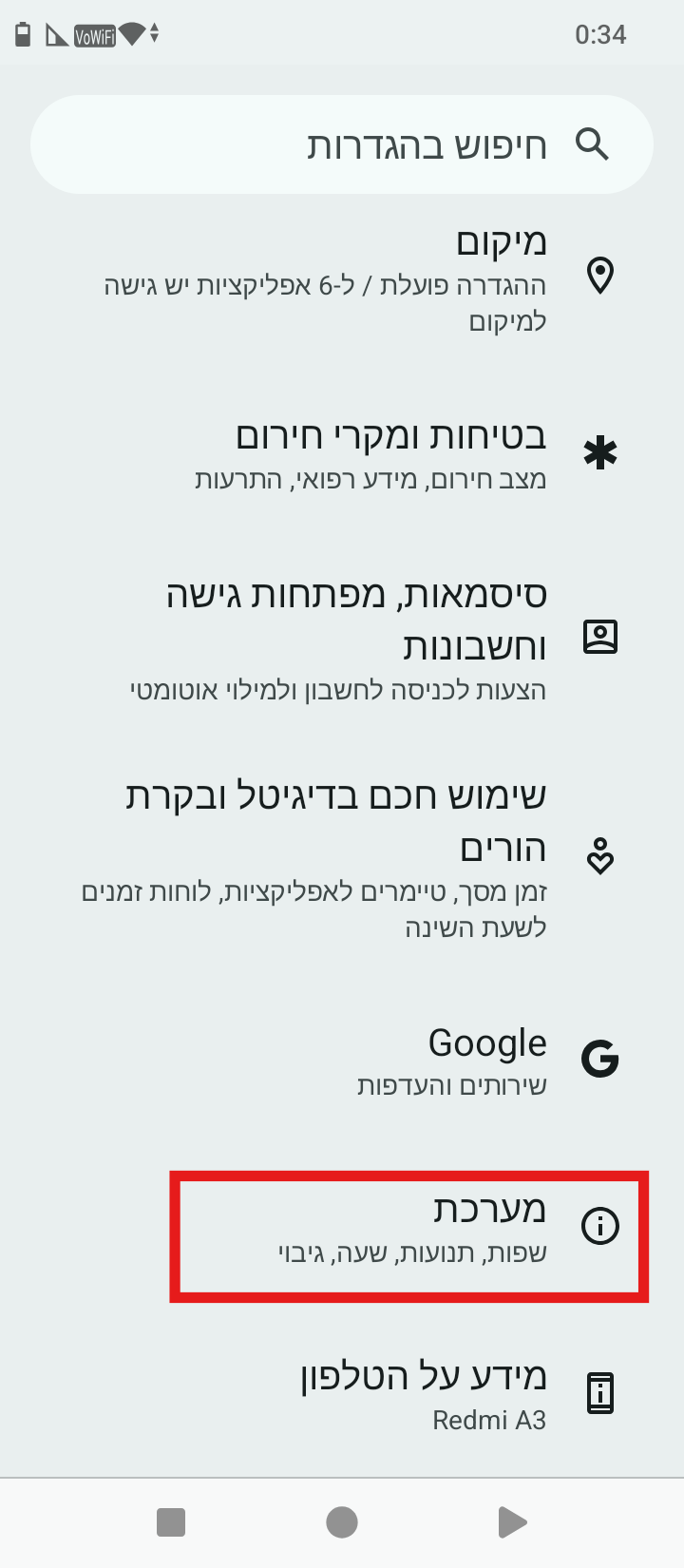
Task: Open Digital Wellbeing and parental controls row
Action: (342, 858)
